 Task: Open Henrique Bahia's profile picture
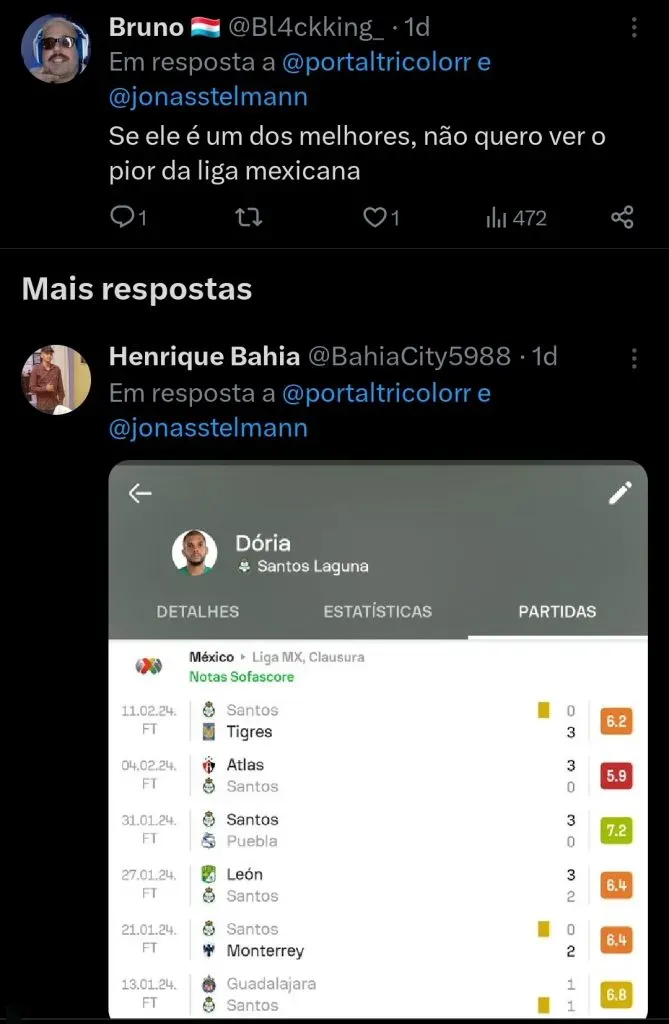(56, 379)
